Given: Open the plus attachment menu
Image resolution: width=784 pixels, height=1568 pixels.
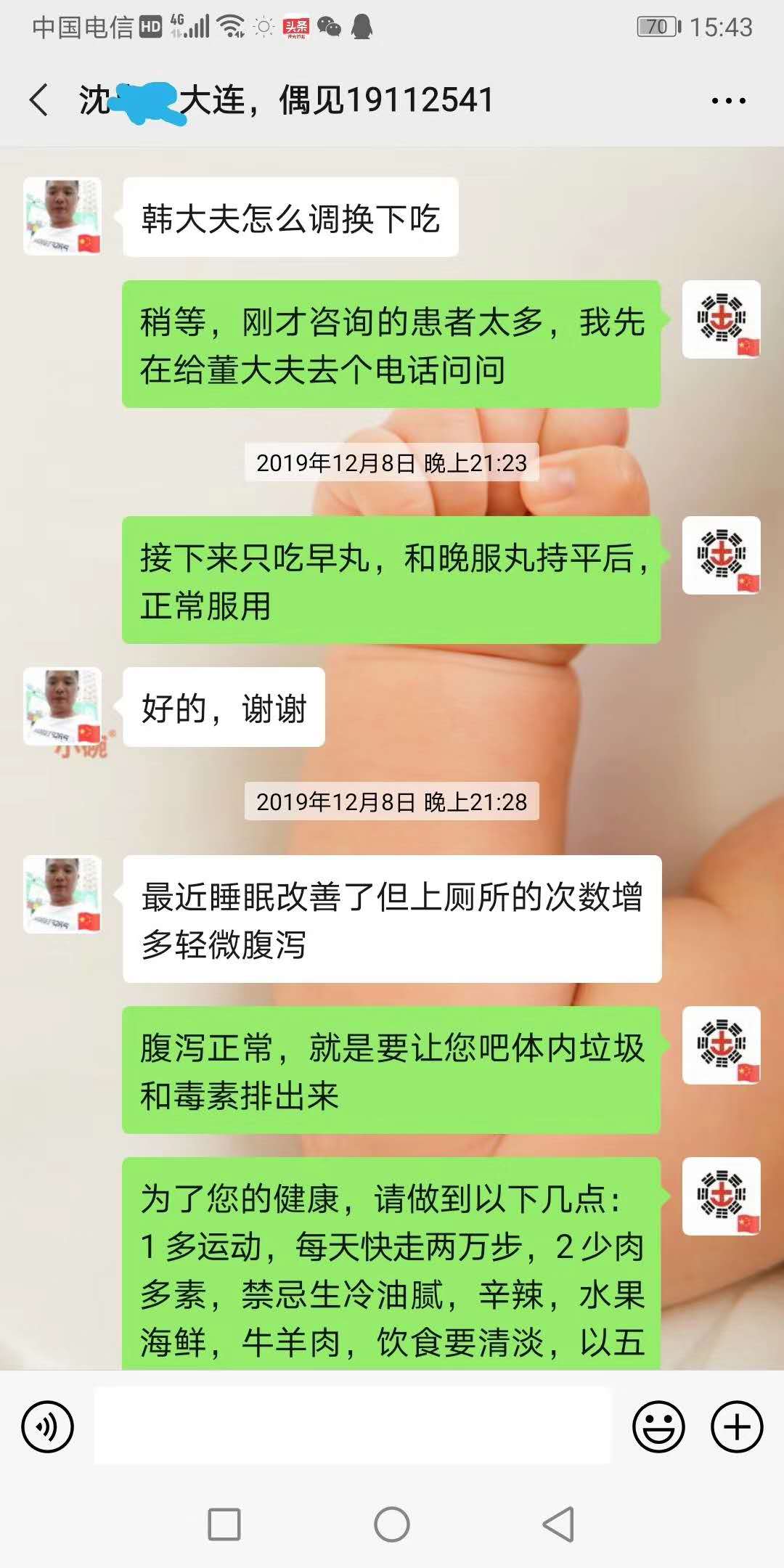Looking at the screenshot, I should [736, 1427].
